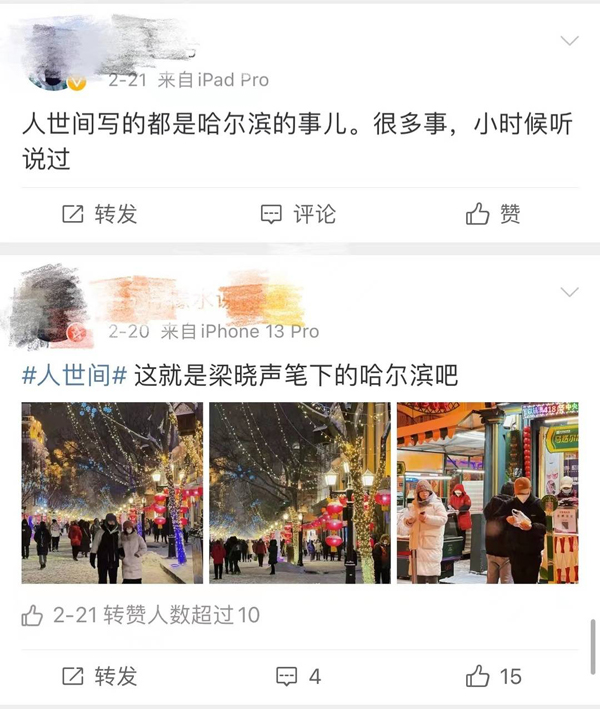Open the #人世间# hashtag link
The image size is (600, 709).
coord(74,376)
